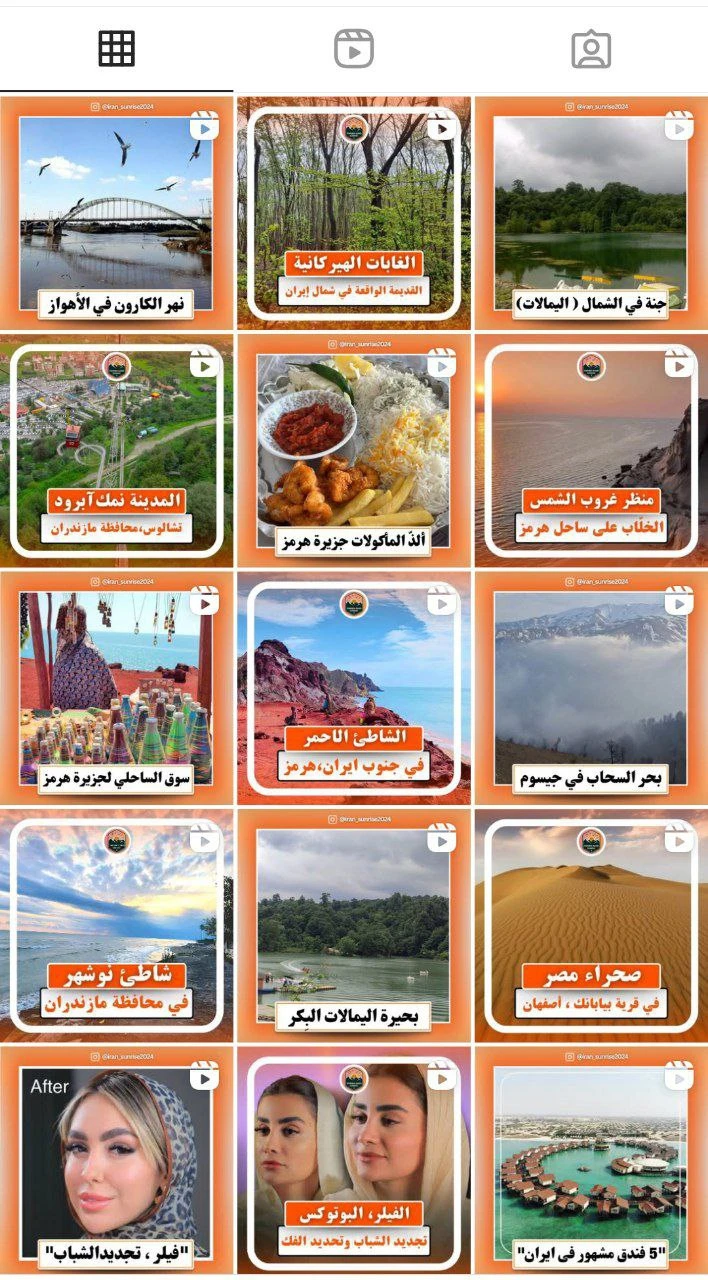Switch to the Reels tab
This screenshot has width=708, height=1280.
(353, 49)
